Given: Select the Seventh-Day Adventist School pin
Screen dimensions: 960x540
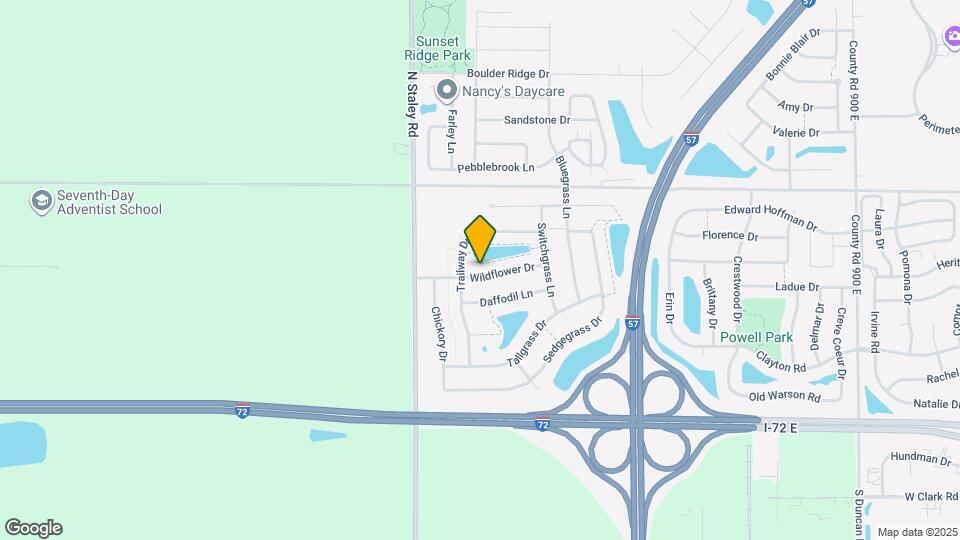Looking at the screenshot, I should pos(42,202).
